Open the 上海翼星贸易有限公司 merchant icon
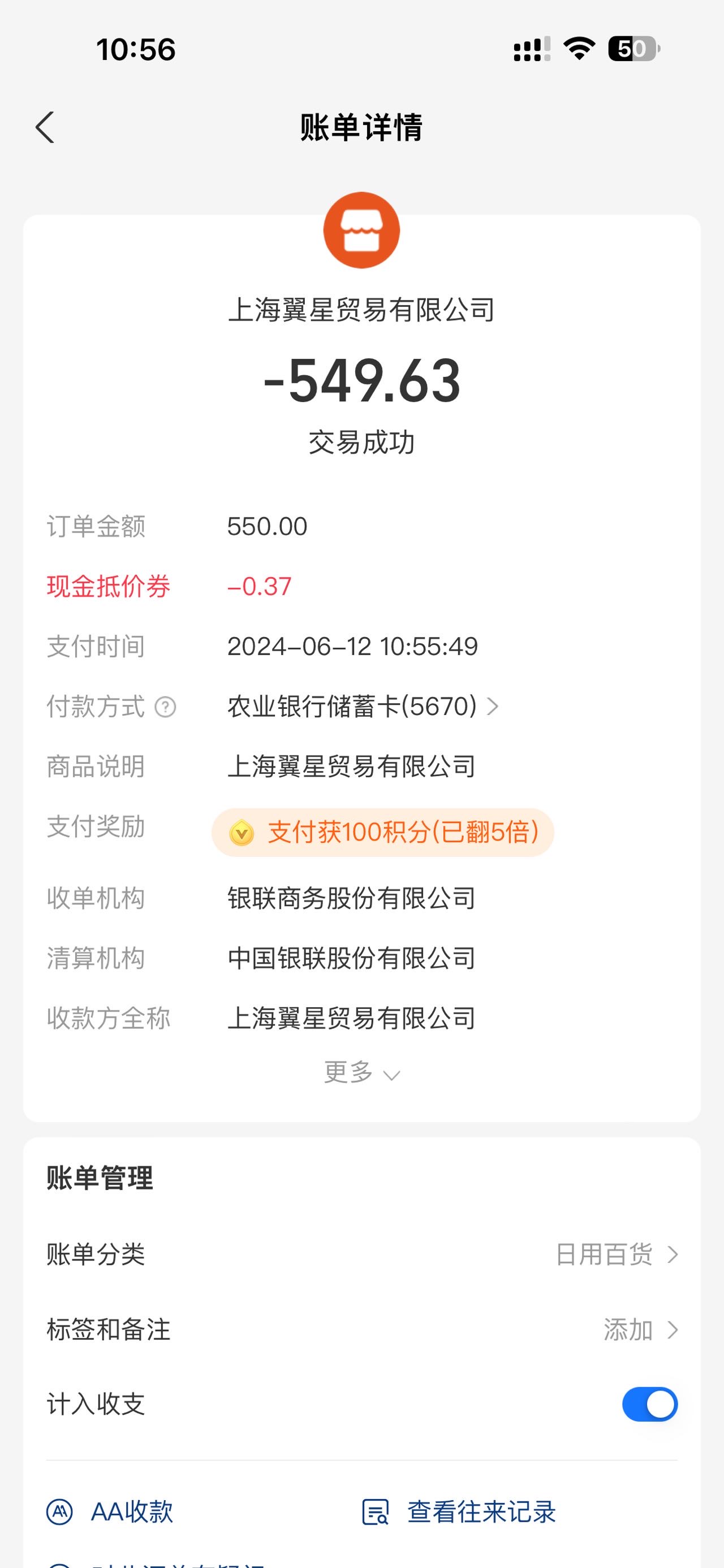 click(361, 230)
